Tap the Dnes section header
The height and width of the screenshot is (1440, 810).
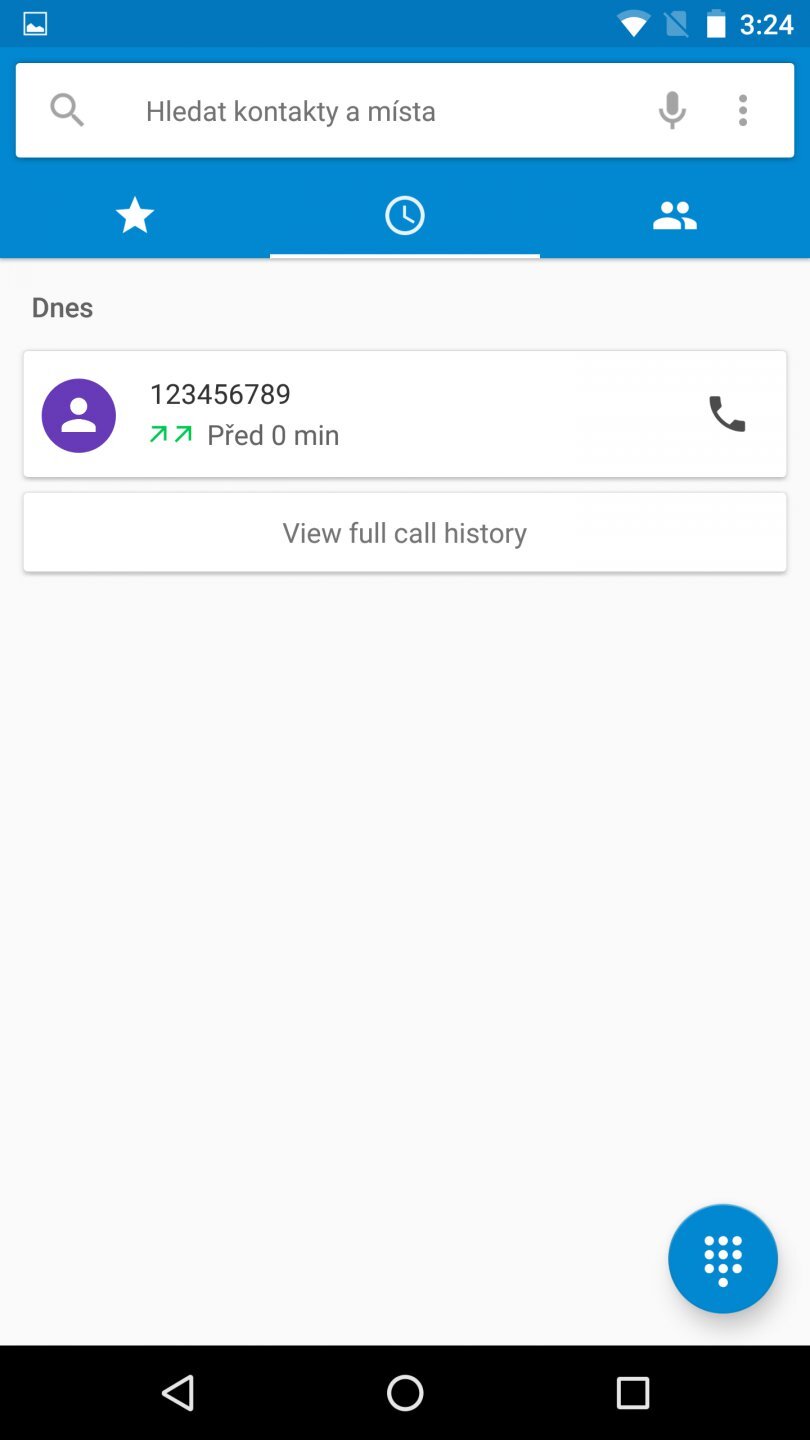(62, 307)
